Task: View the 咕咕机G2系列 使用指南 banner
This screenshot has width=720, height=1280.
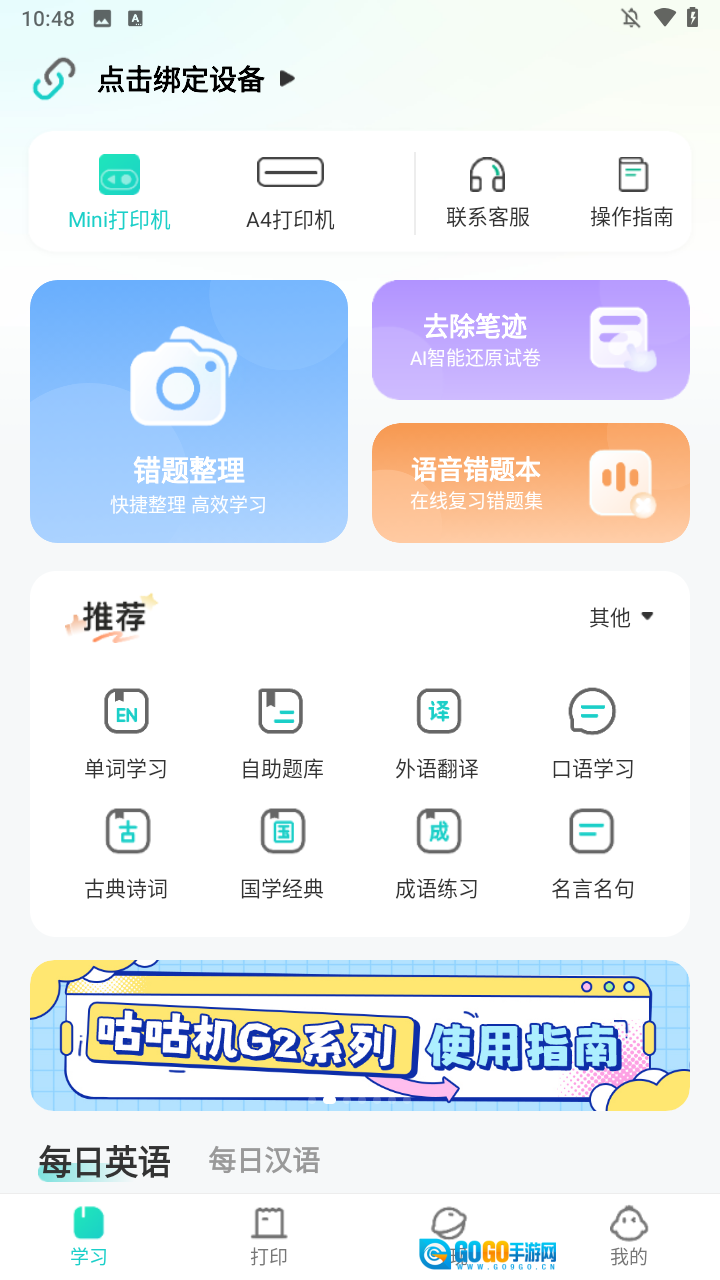Action: (360, 1035)
